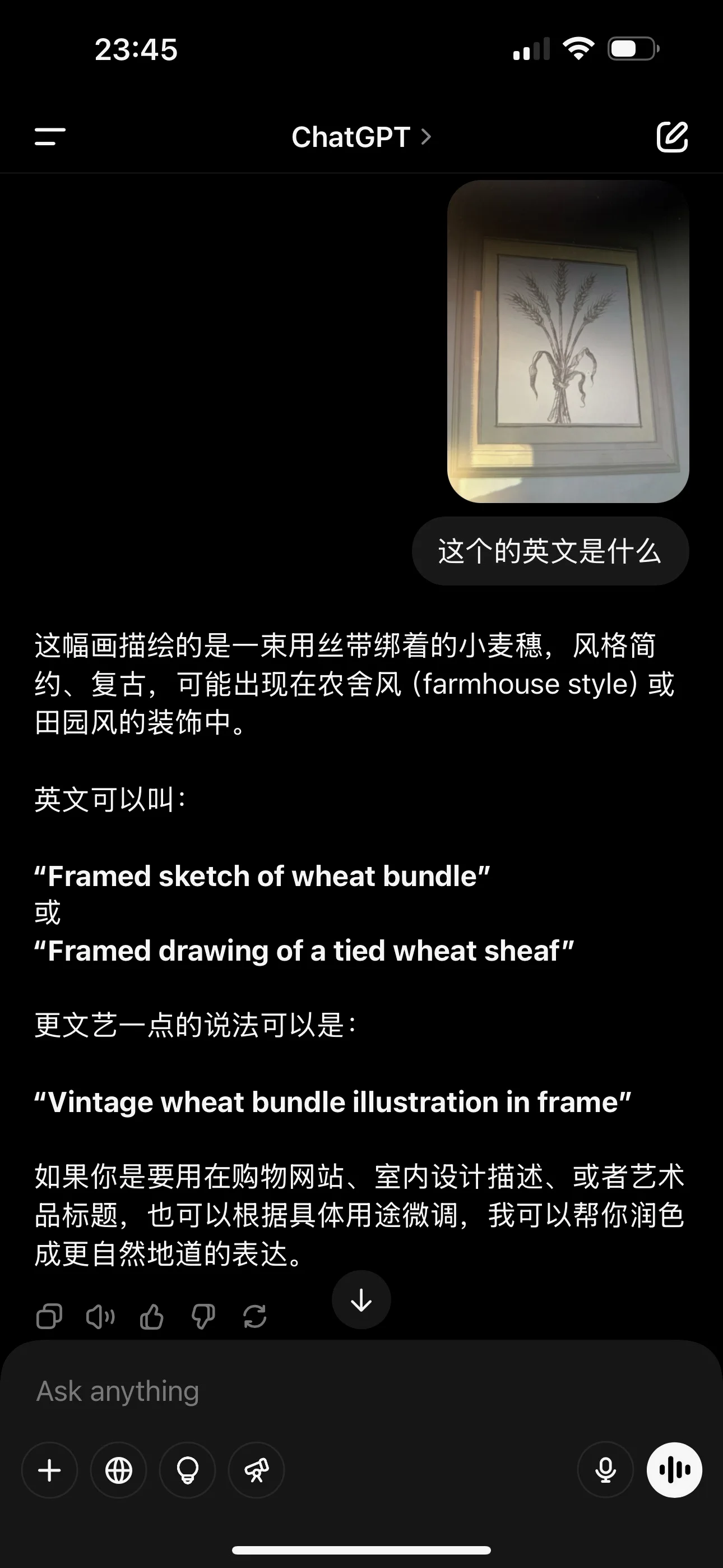Open the sidebar menu
The width and height of the screenshot is (723, 1568).
tap(50, 136)
